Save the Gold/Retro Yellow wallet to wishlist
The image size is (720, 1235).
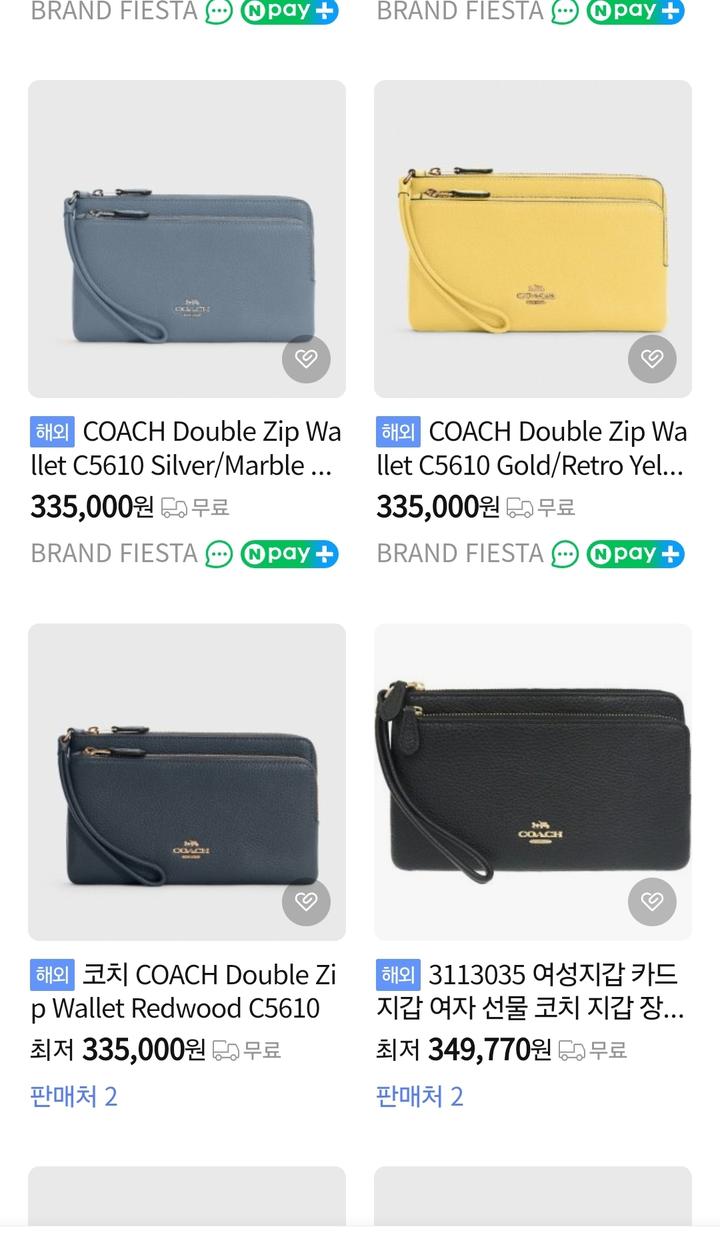point(652,359)
